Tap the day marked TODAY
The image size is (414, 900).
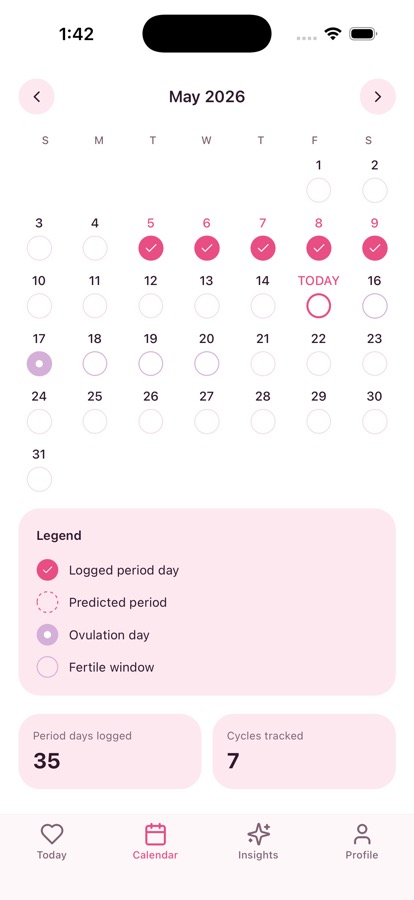tap(319, 296)
